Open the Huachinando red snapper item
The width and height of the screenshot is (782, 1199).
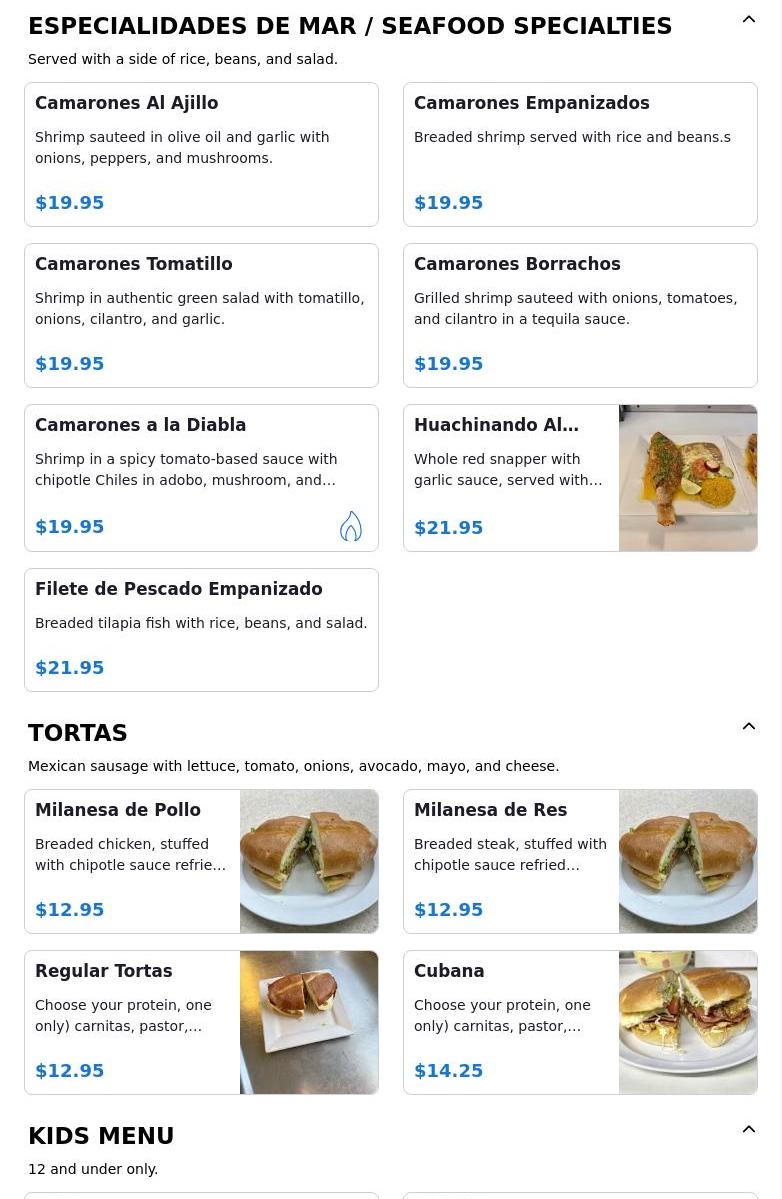[580, 477]
